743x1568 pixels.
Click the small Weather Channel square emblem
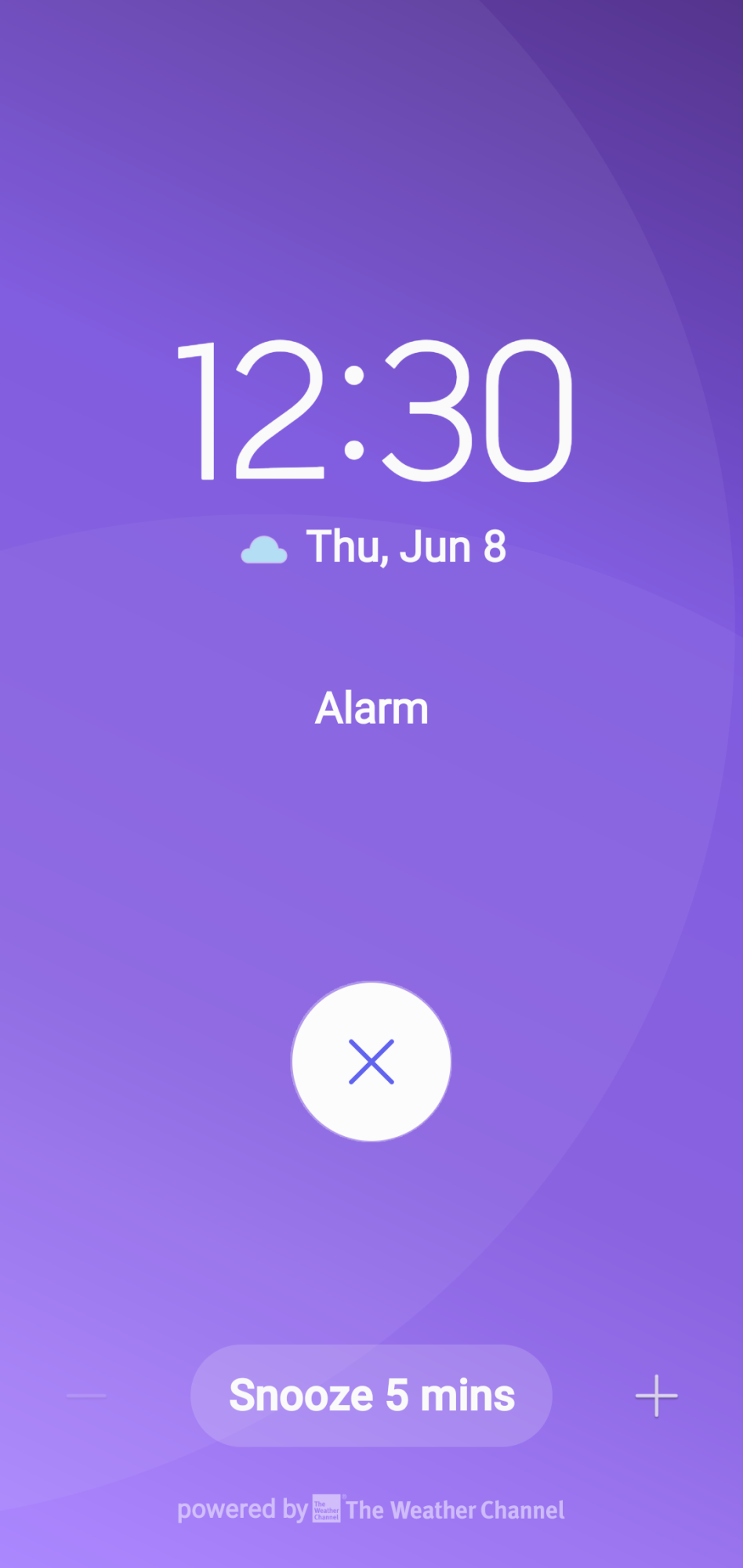pos(326,1508)
